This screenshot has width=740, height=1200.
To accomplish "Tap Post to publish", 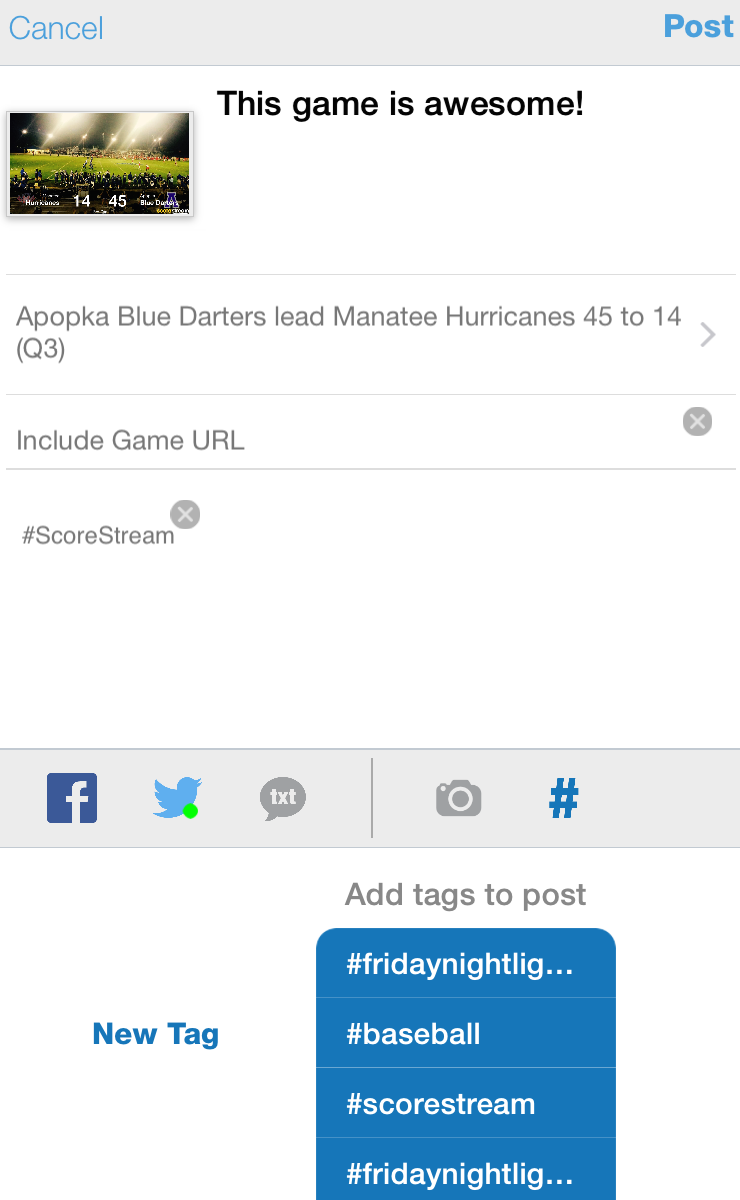I will pyautogui.click(x=698, y=27).
